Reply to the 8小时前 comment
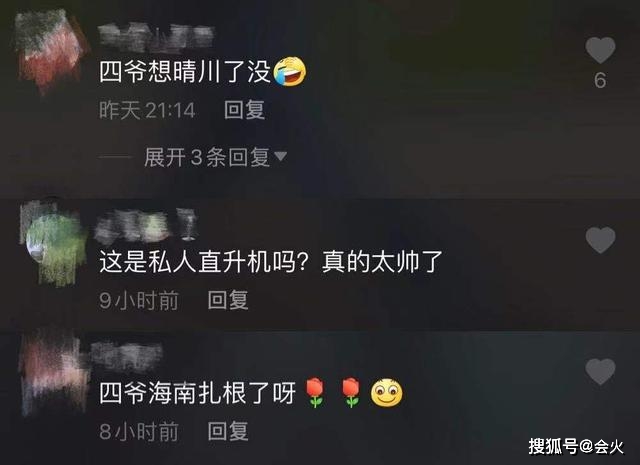Screen dimensions: 640x465 click(x=228, y=431)
